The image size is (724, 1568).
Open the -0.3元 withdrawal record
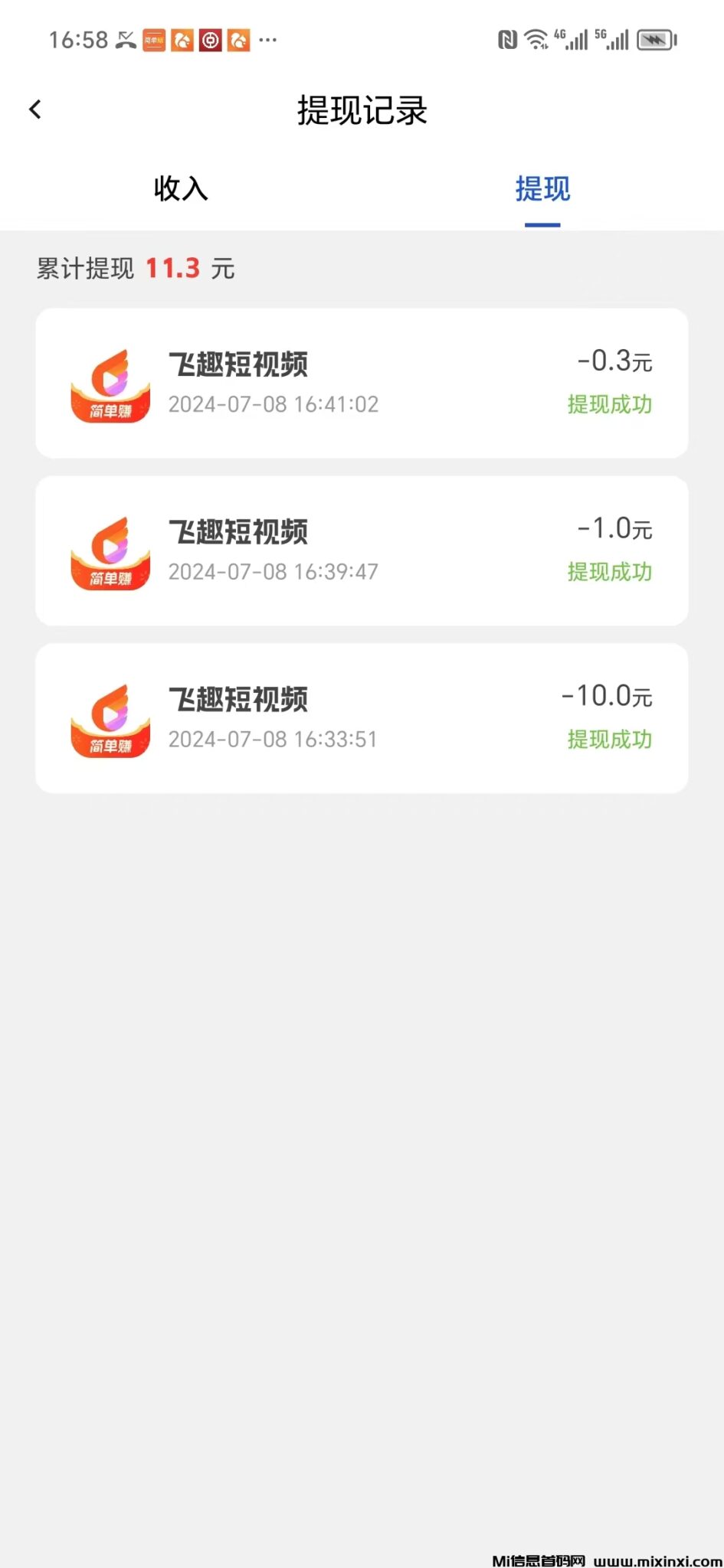tap(362, 383)
